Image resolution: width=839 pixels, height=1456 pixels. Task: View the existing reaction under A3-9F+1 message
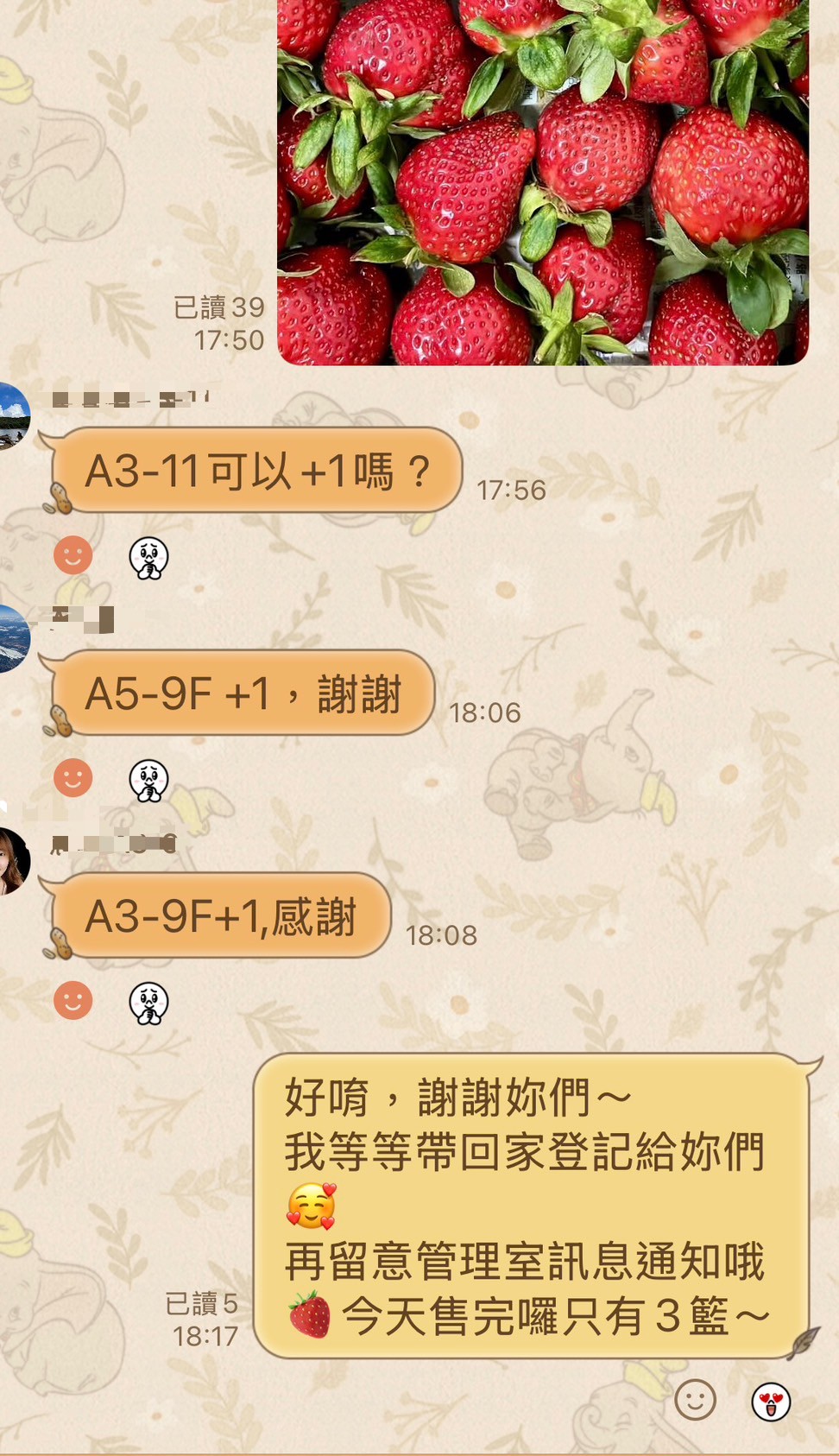click(x=148, y=1003)
